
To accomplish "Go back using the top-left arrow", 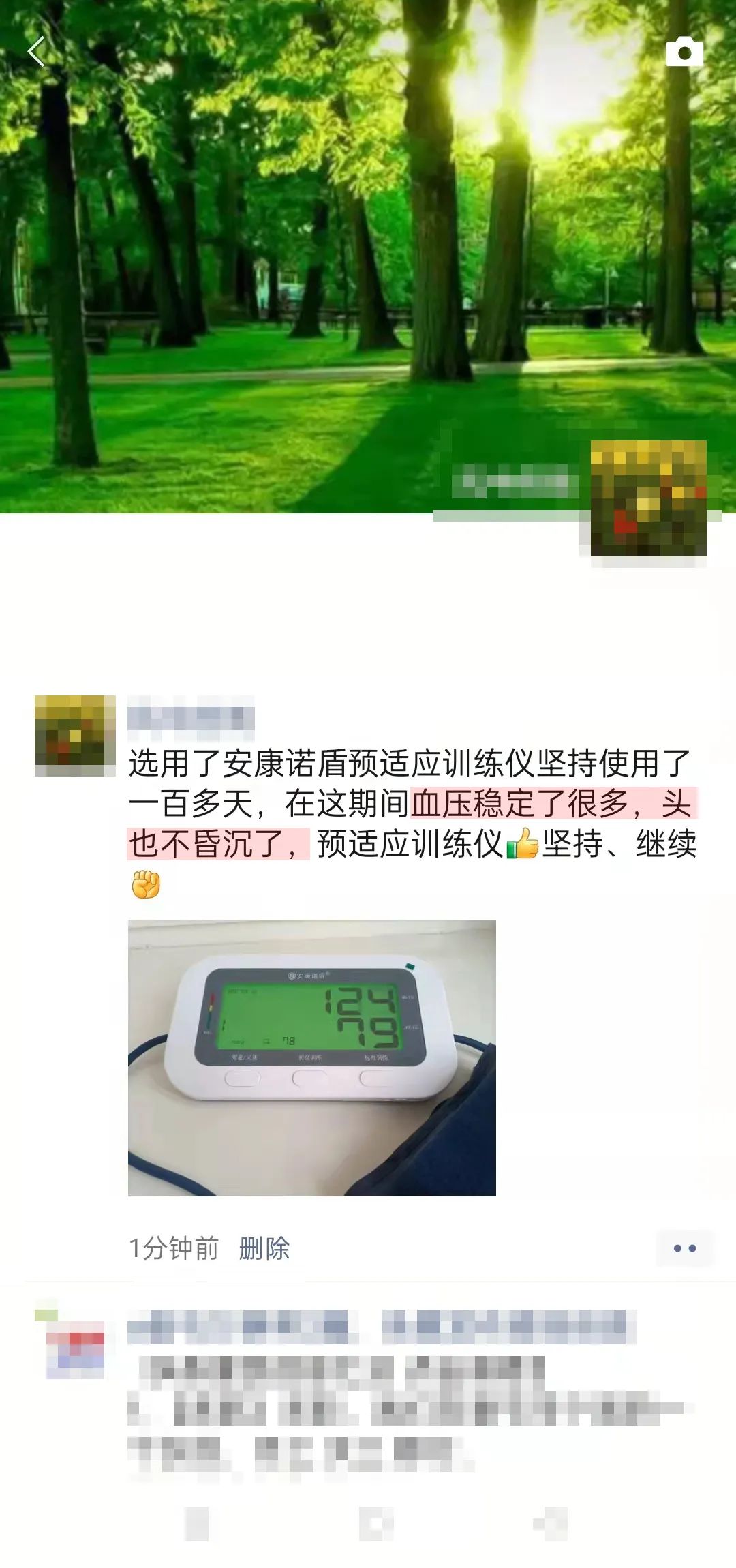I will pos(36,52).
